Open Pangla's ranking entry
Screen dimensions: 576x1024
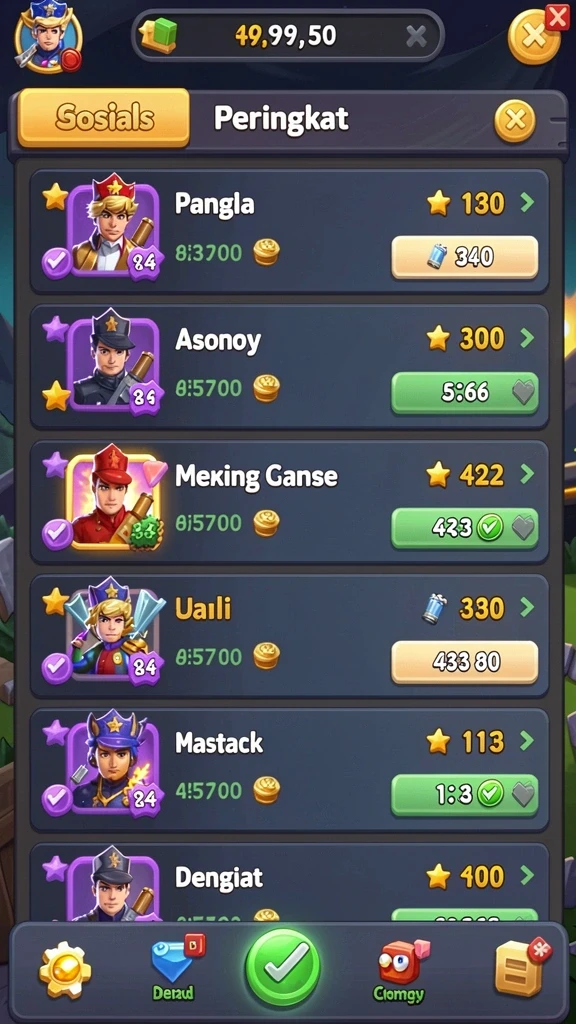(x=289, y=231)
